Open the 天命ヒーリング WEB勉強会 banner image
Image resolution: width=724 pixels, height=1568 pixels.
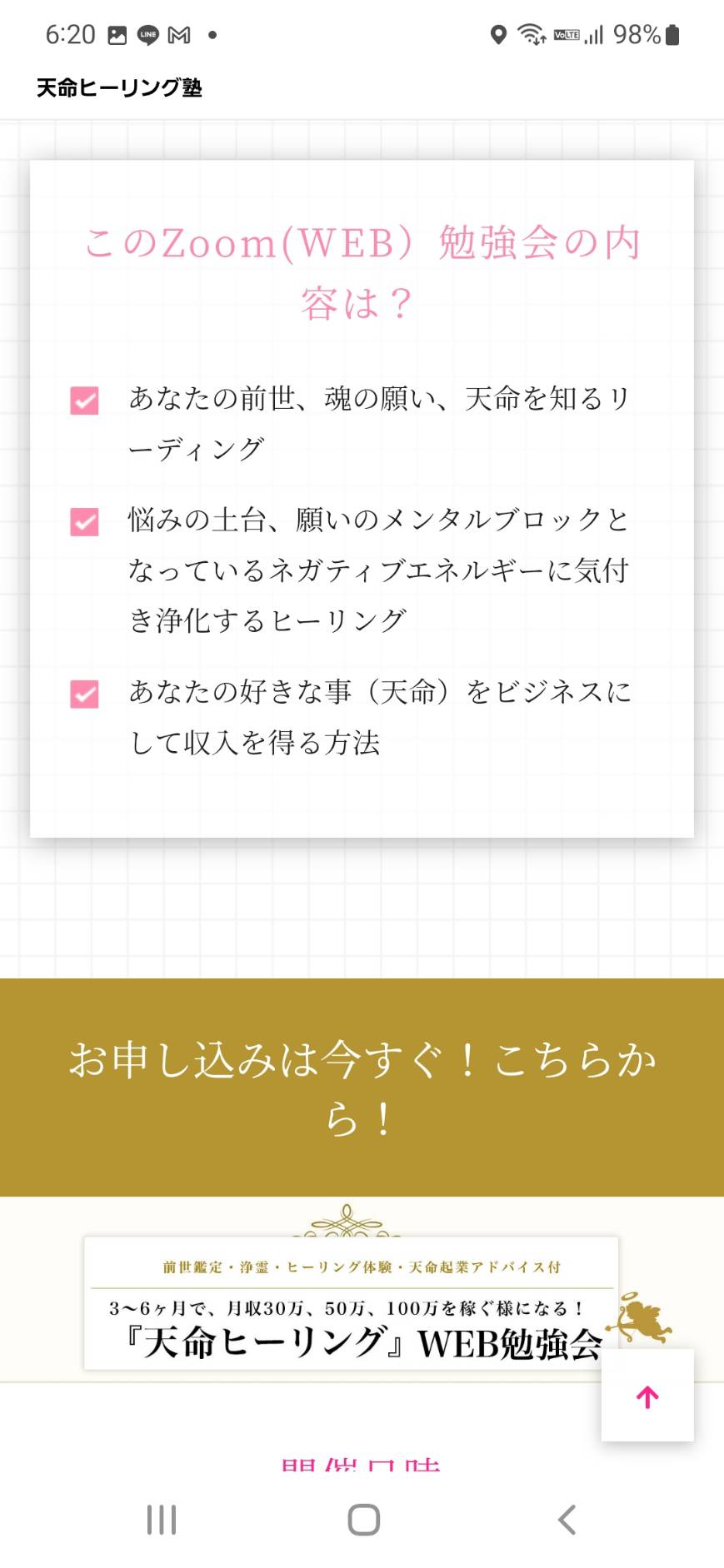351,1302
